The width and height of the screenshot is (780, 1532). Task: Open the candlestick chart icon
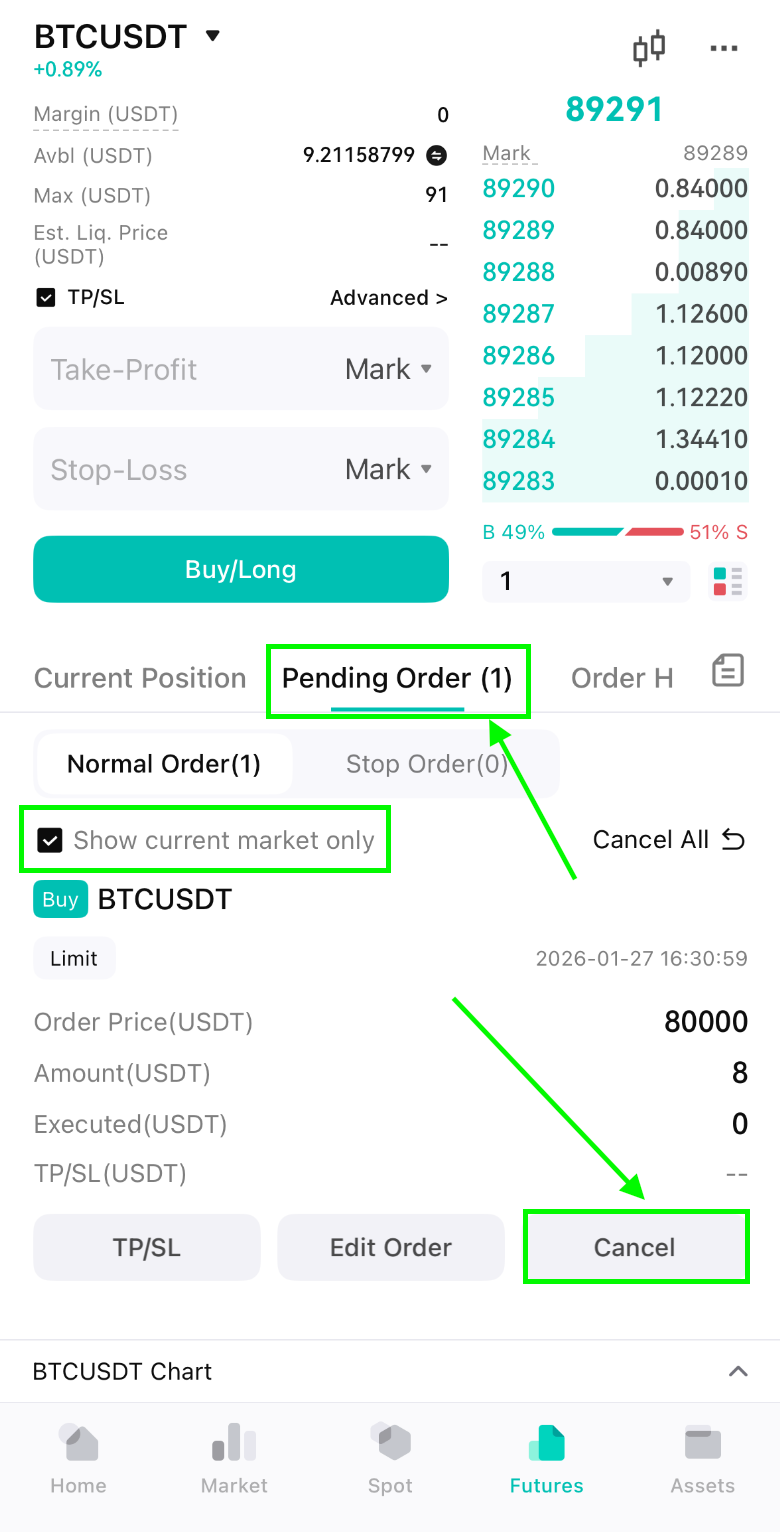[649, 47]
